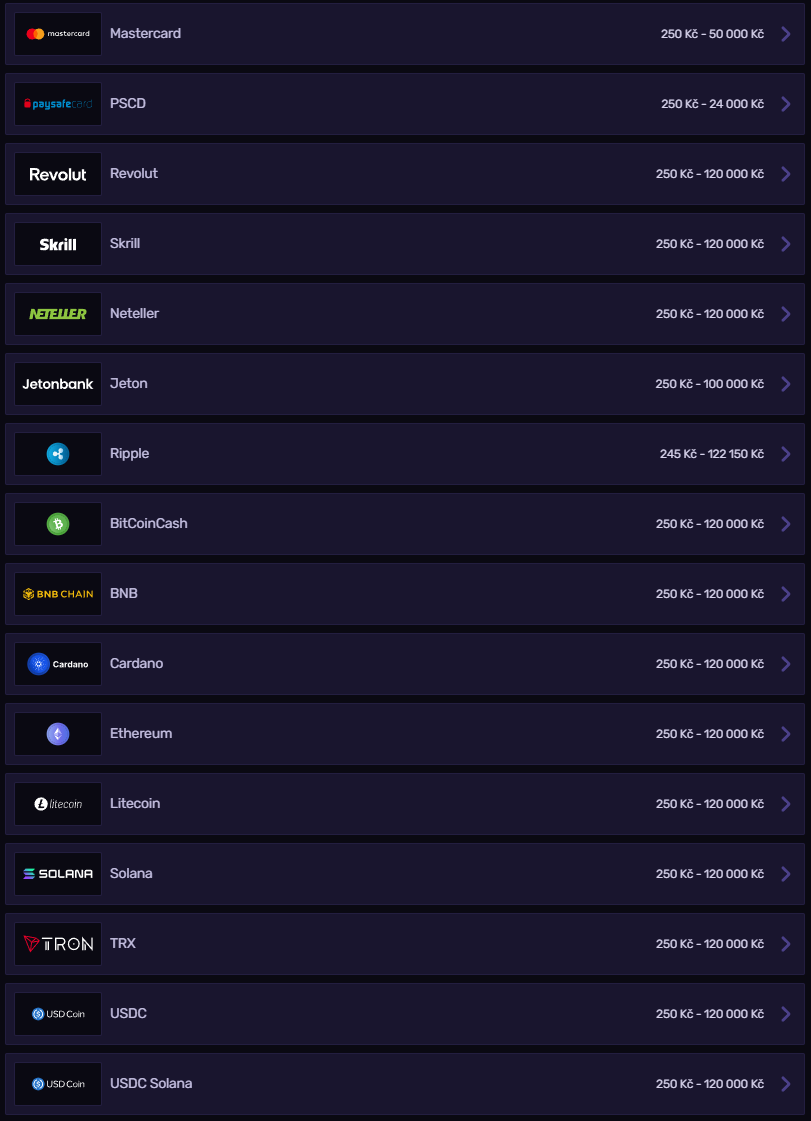811x1121 pixels.
Task: Click the Revolut logo icon
Action: (x=57, y=173)
